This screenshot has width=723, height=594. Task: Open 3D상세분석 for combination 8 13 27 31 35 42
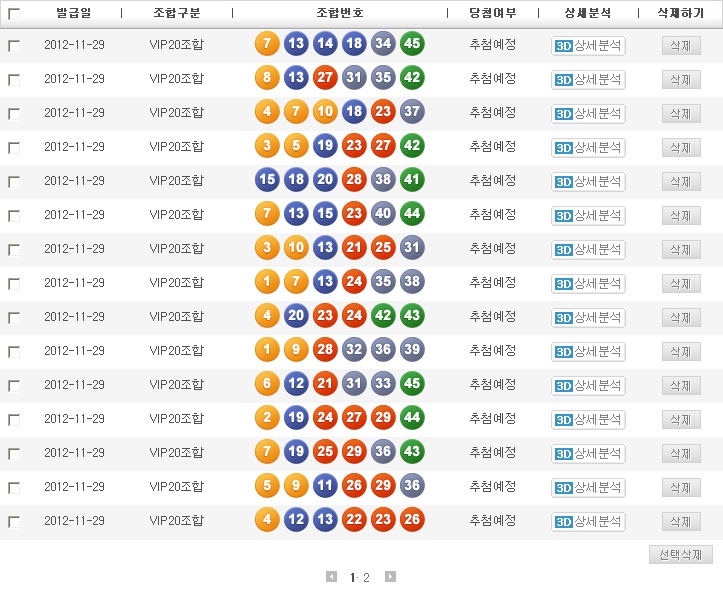588,80
